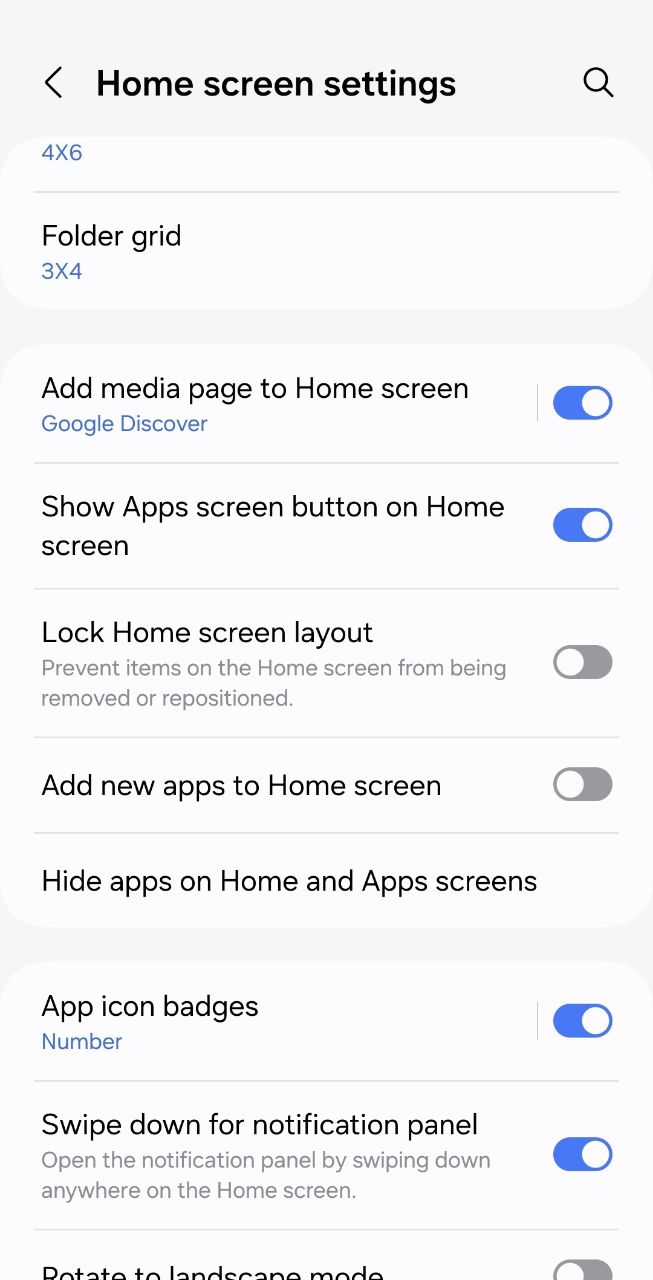This screenshot has width=653, height=1280.
Task: Open App icon badges settings
Action: [x=270, y=1022]
